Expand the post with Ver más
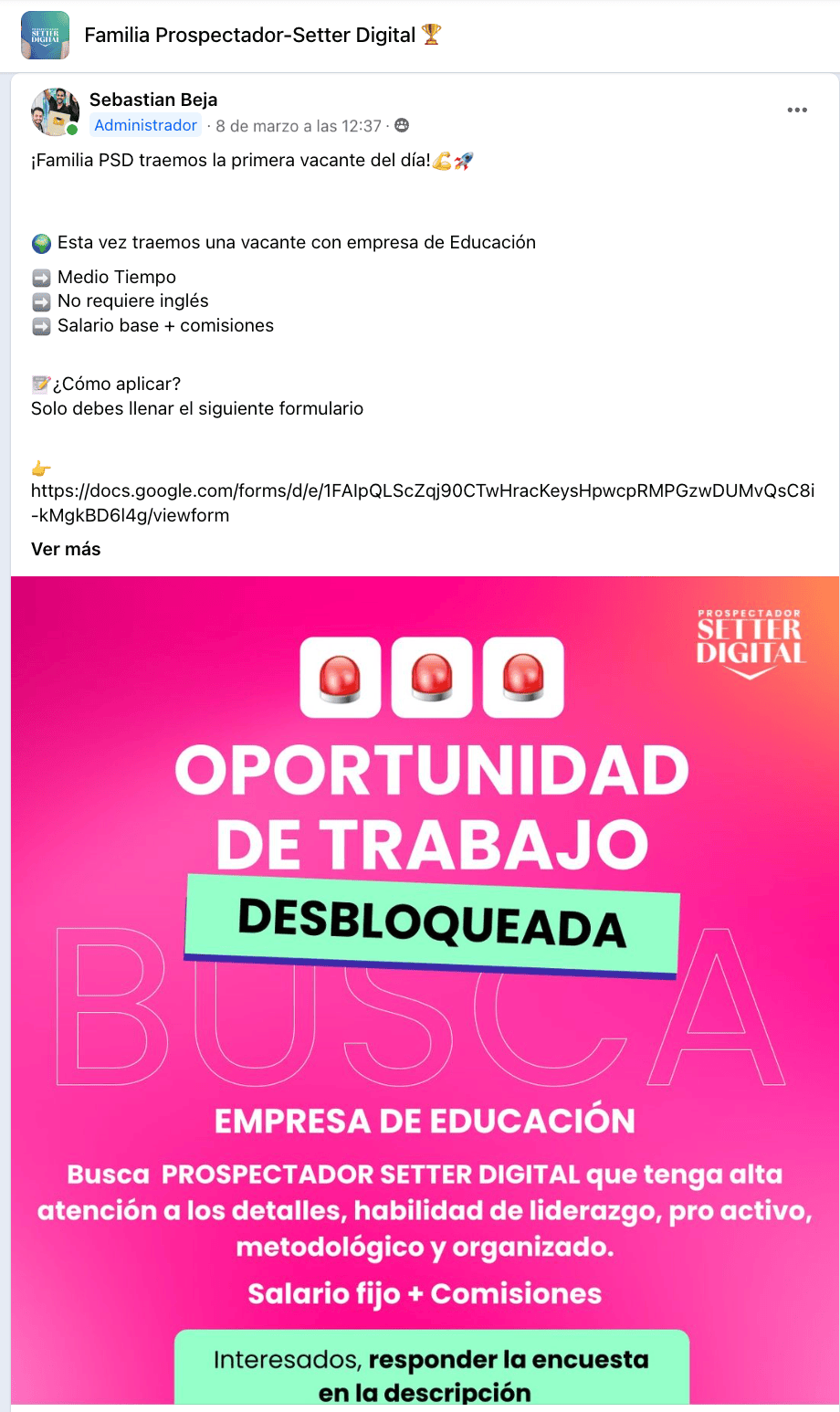The width and height of the screenshot is (840, 1412). tap(66, 549)
